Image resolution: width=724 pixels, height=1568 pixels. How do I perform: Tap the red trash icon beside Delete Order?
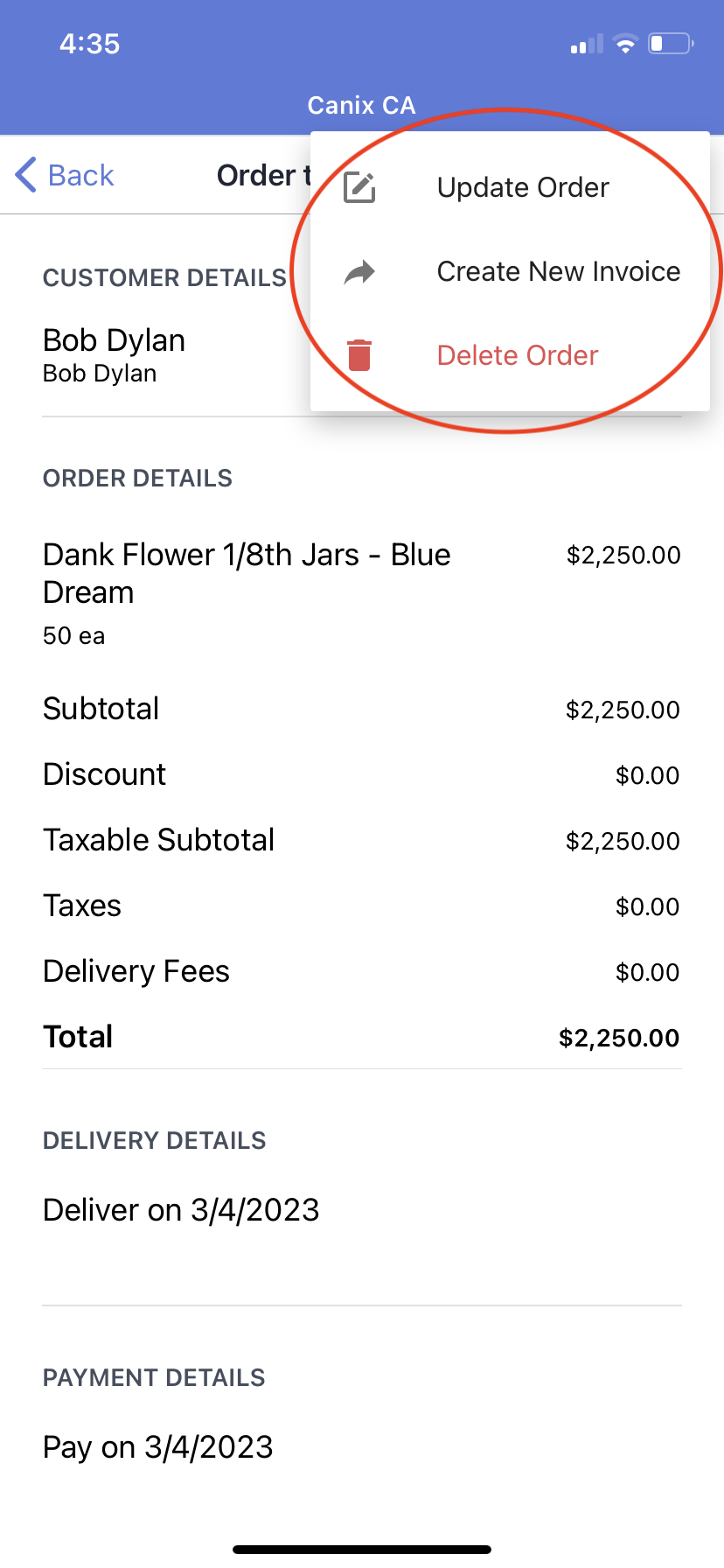tap(359, 355)
